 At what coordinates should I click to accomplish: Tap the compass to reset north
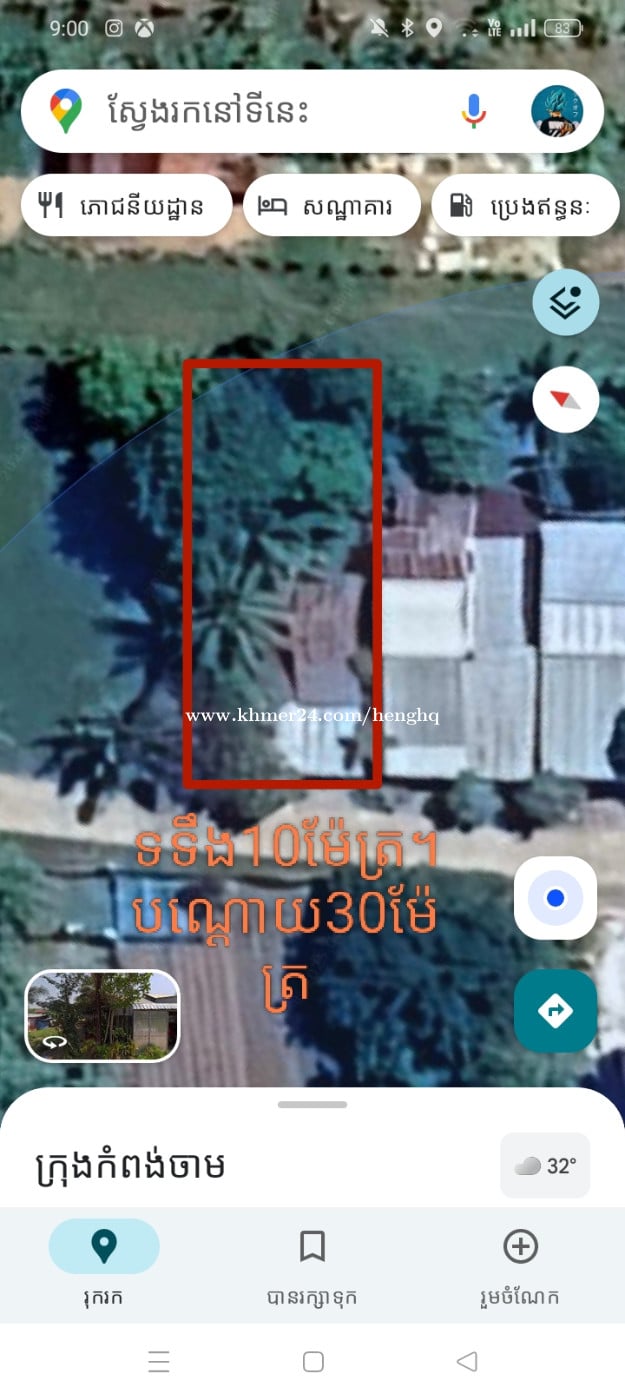tap(565, 400)
